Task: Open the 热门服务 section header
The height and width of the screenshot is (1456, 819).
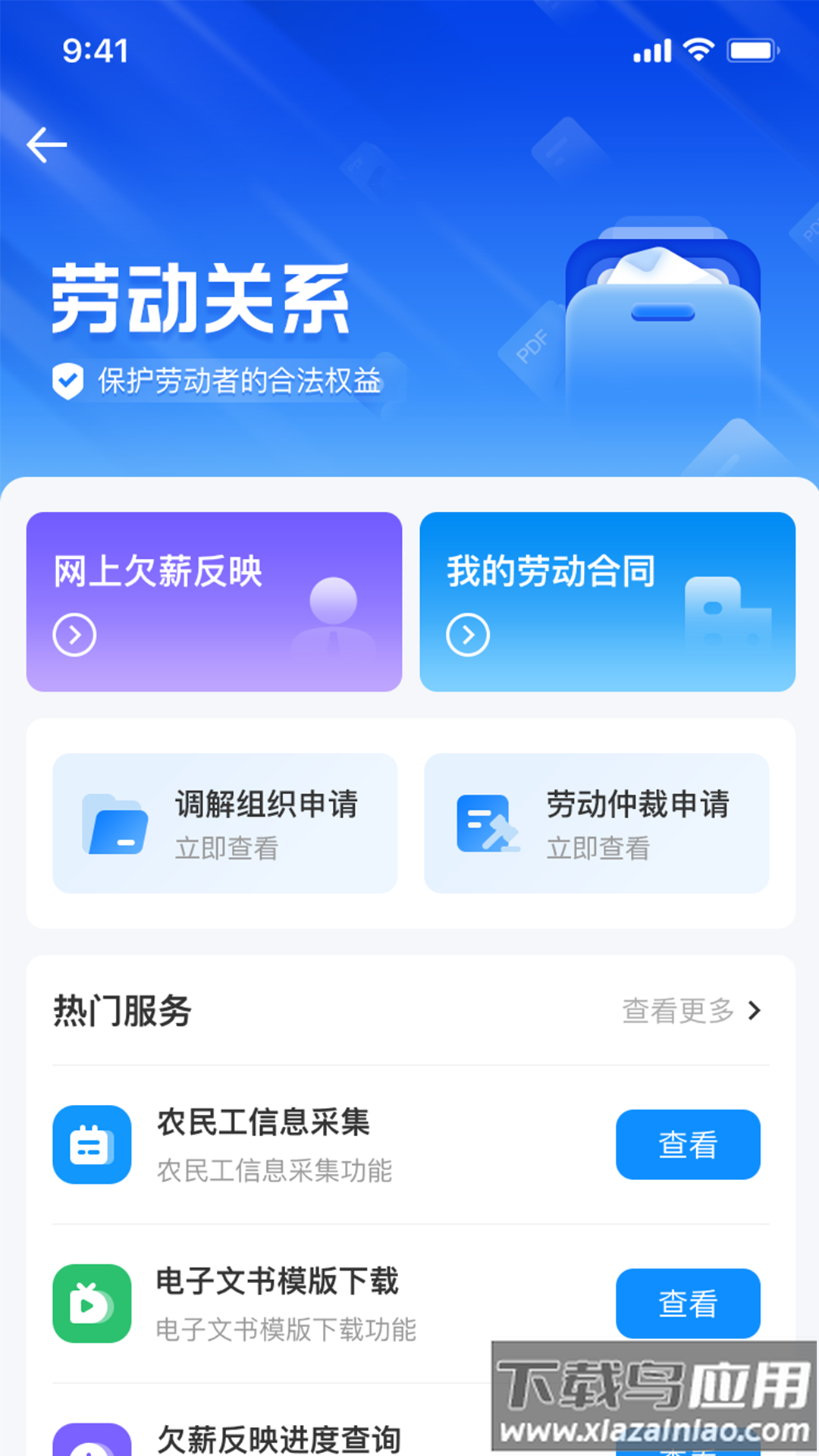Action: [x=123, y=1009]
